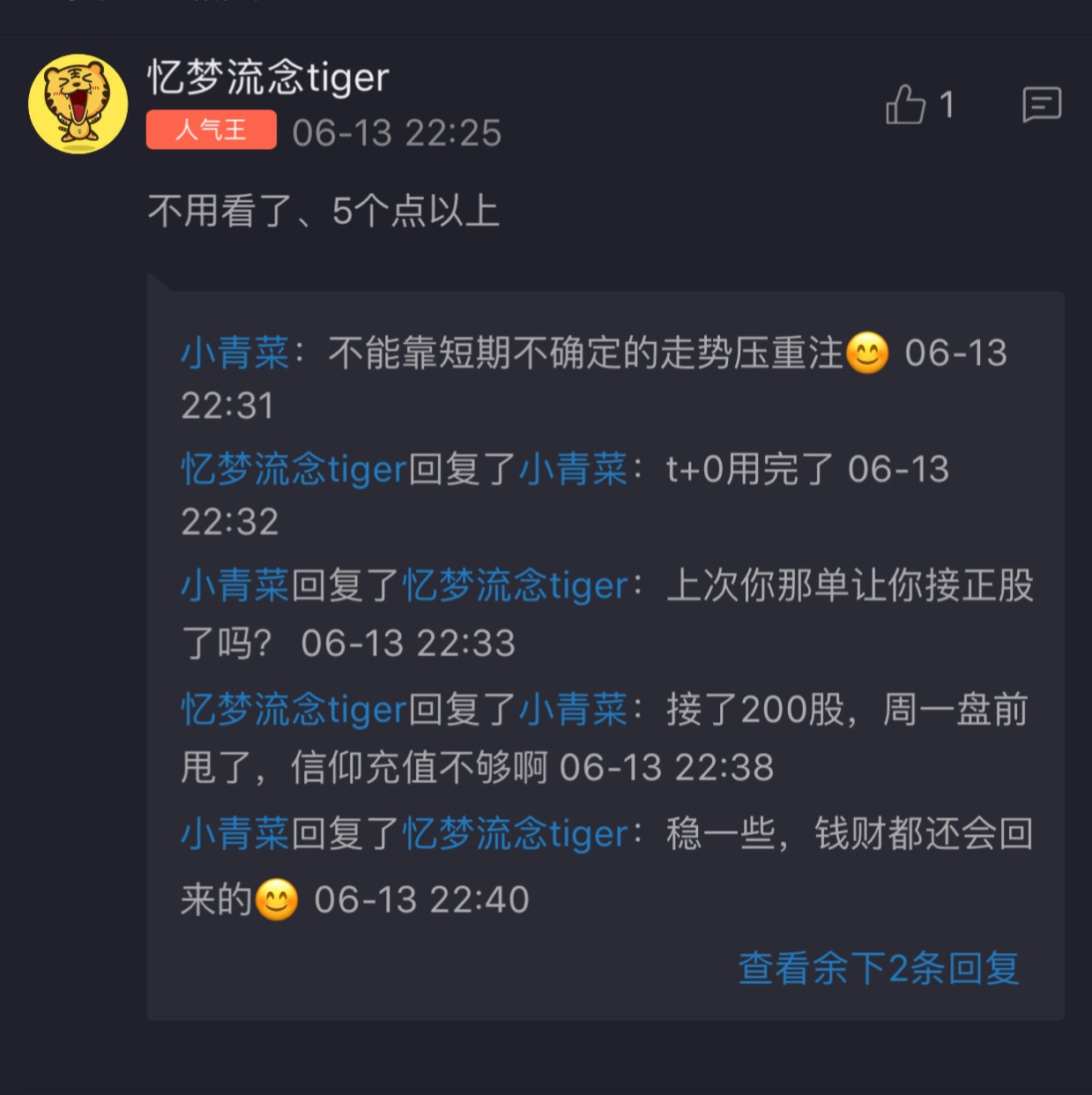
Task: Open 忆梦流念tiger link in the t+0用完了 reply
Action: (293, 469)
